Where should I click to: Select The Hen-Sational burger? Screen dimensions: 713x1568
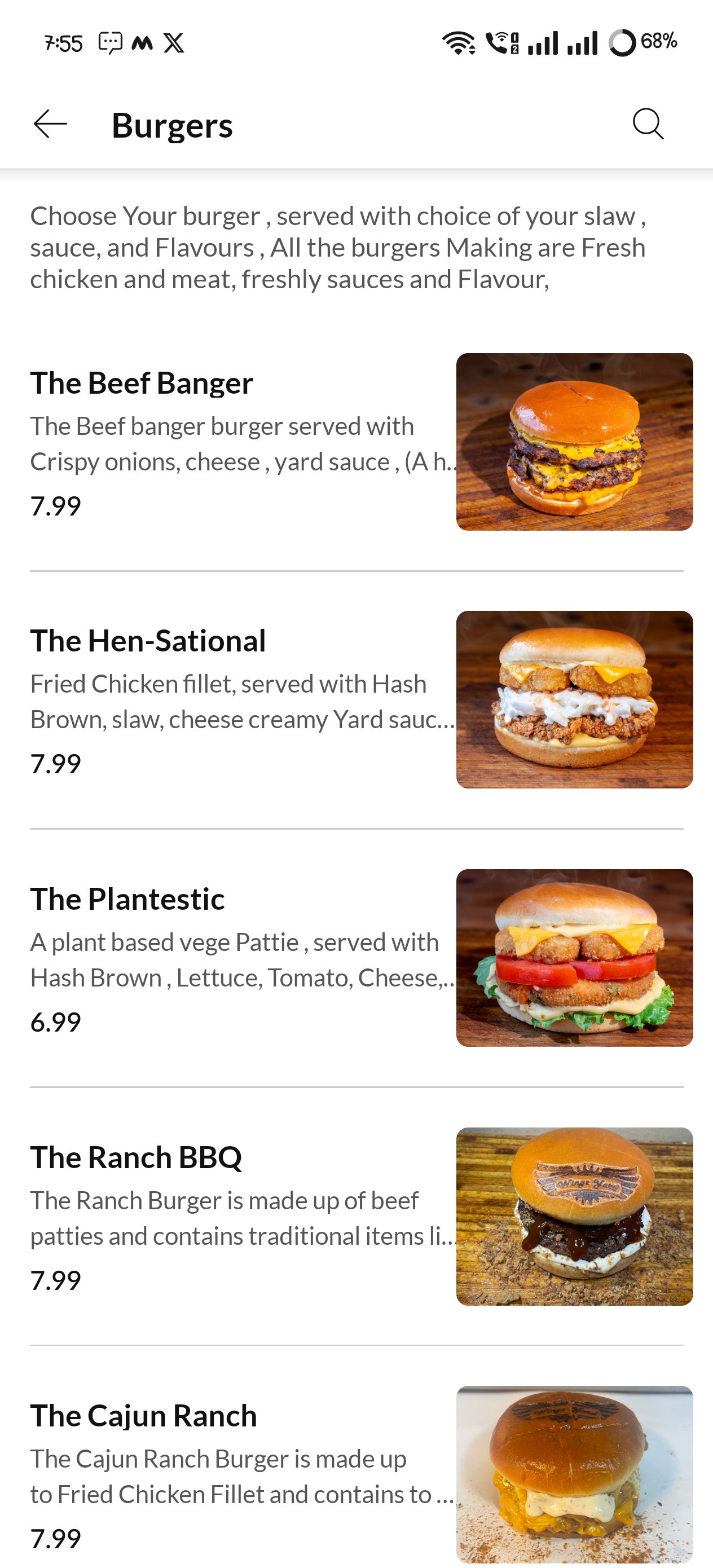[x=148, y=641]
